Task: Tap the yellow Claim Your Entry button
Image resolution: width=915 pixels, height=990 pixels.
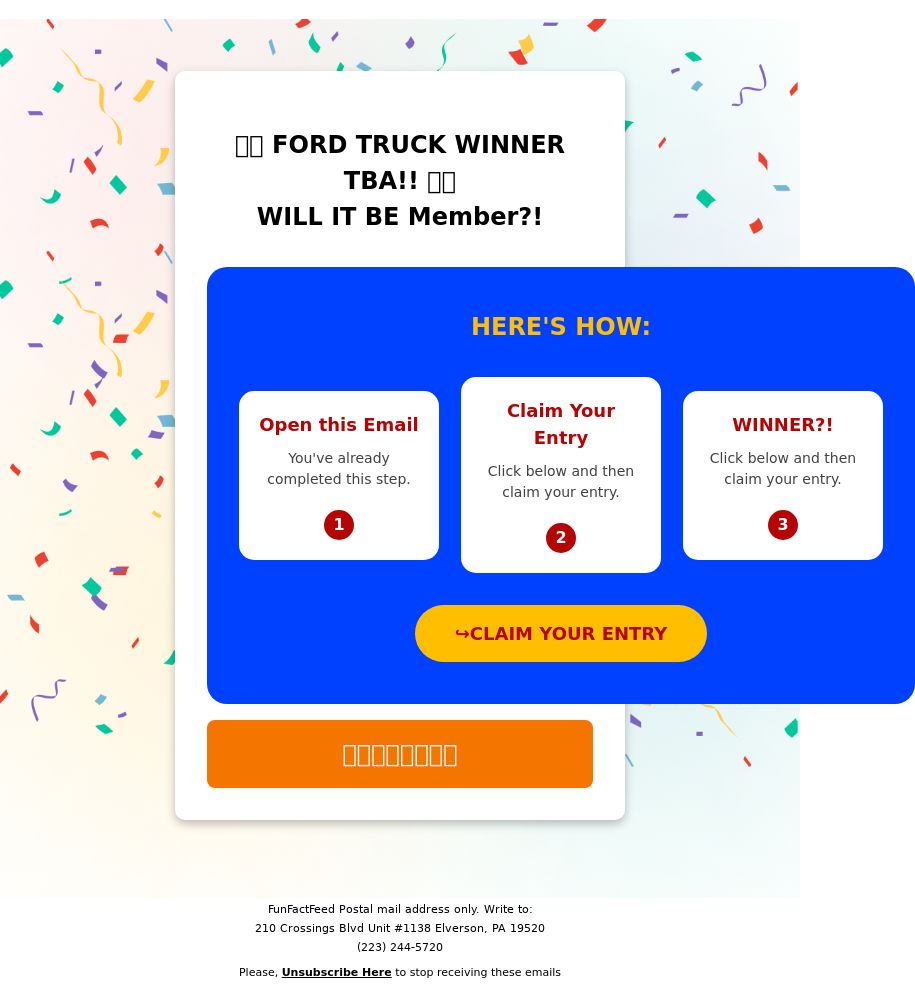Action: [x=560, y=633]
